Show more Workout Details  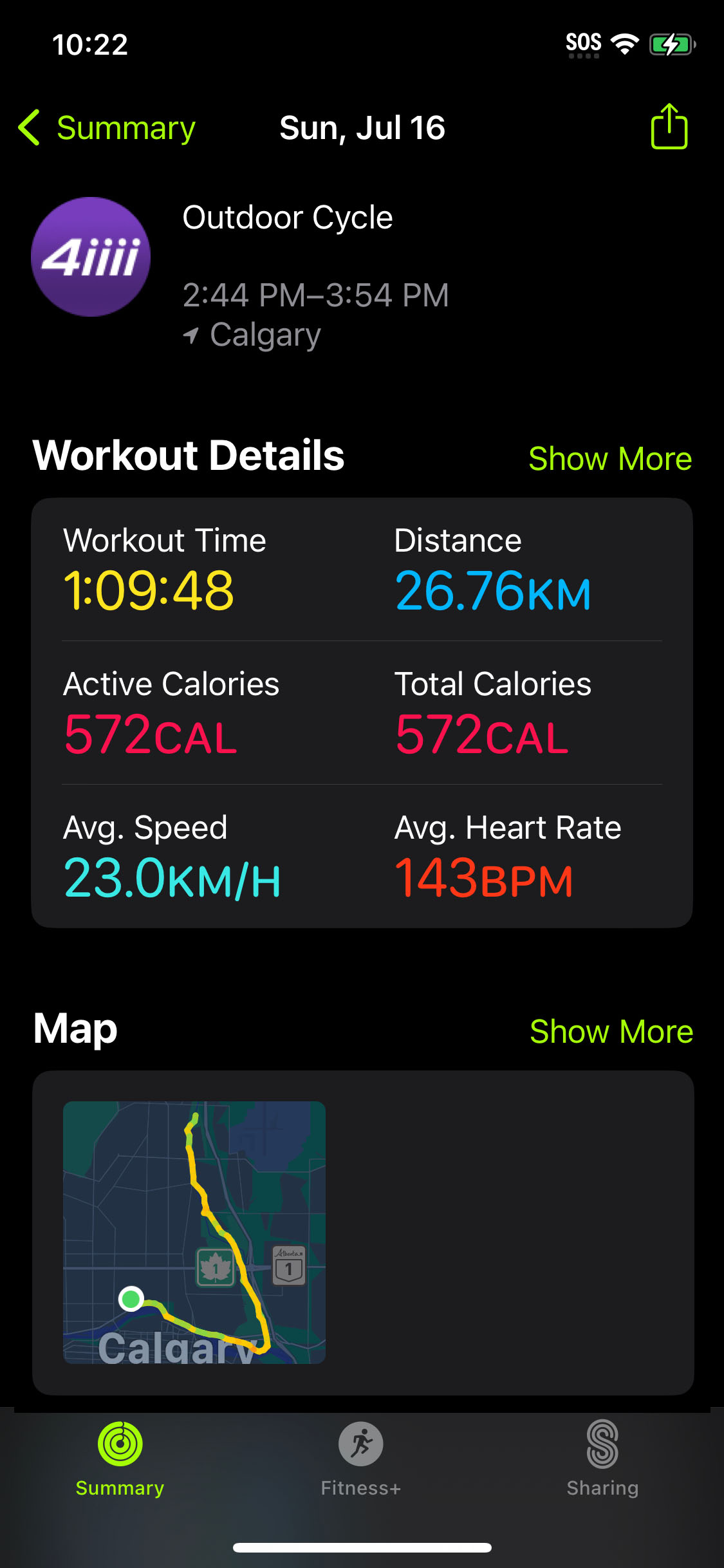[x=609, y=459]
